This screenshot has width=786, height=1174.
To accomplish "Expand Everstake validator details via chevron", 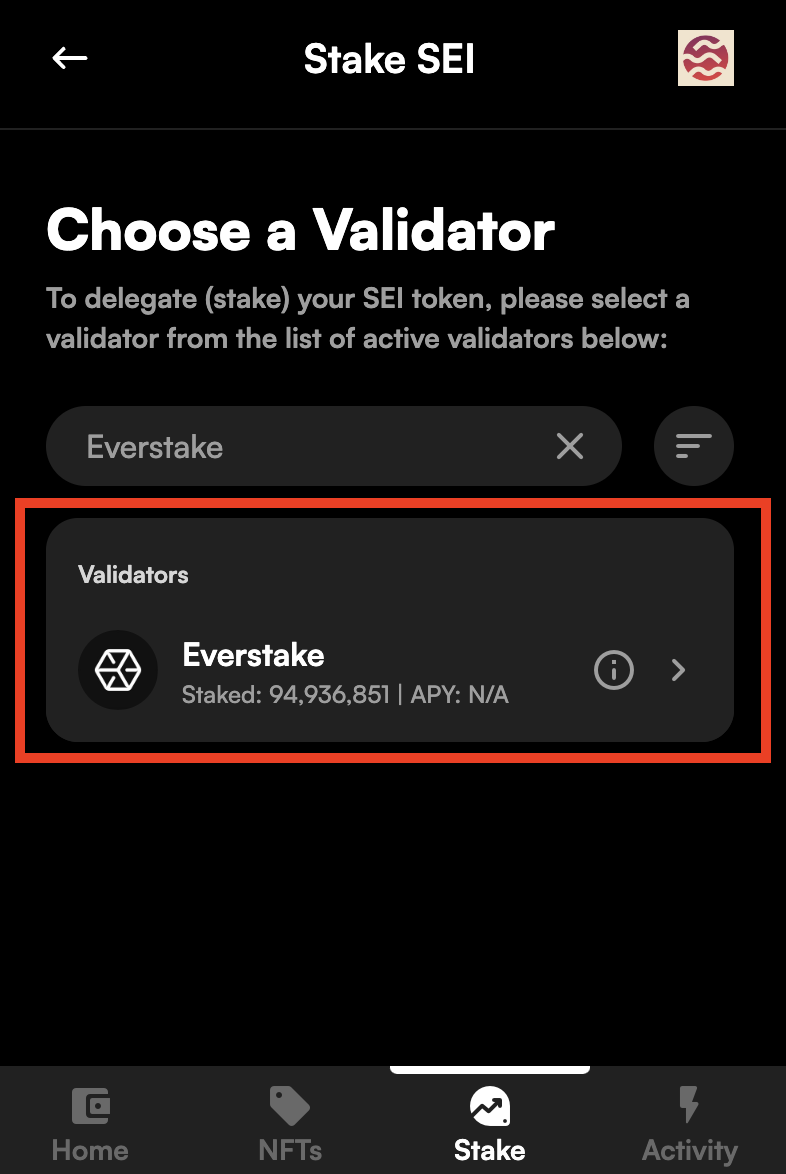I will (x=678, y=670).
